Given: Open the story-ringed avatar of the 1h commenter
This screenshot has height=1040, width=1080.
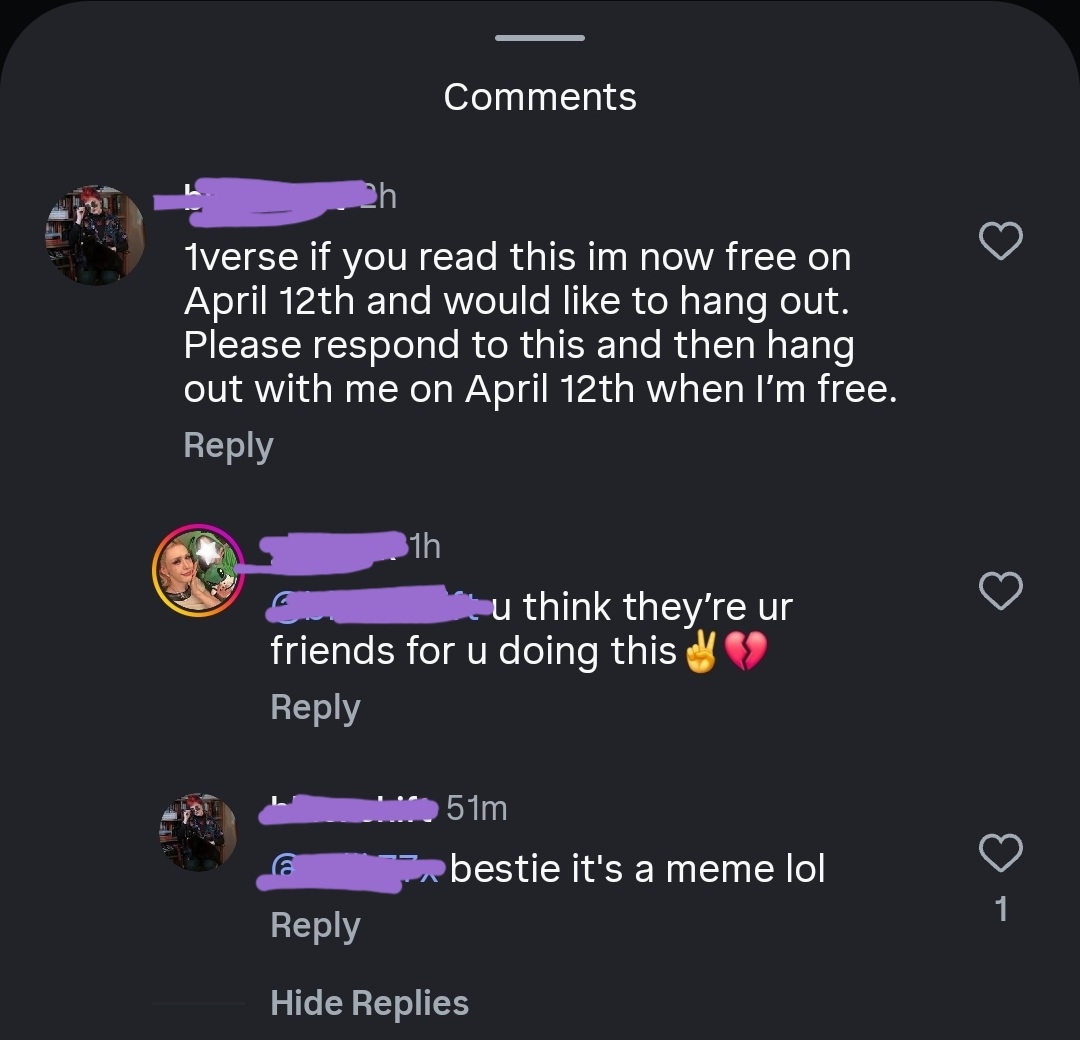Looking at the screenshot, I should pos(198,570).
